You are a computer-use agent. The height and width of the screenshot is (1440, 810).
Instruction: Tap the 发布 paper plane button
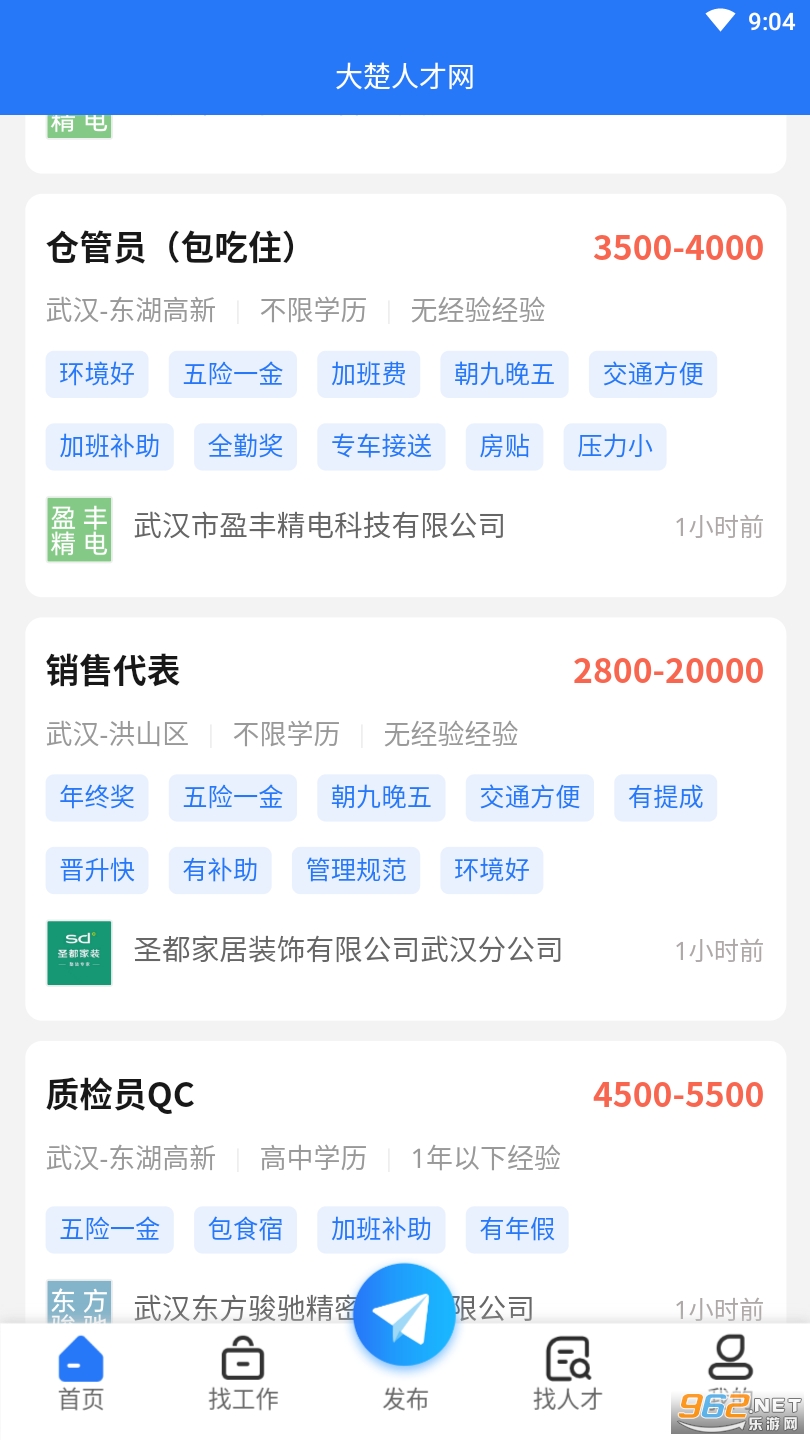[x=405, y=1315]
